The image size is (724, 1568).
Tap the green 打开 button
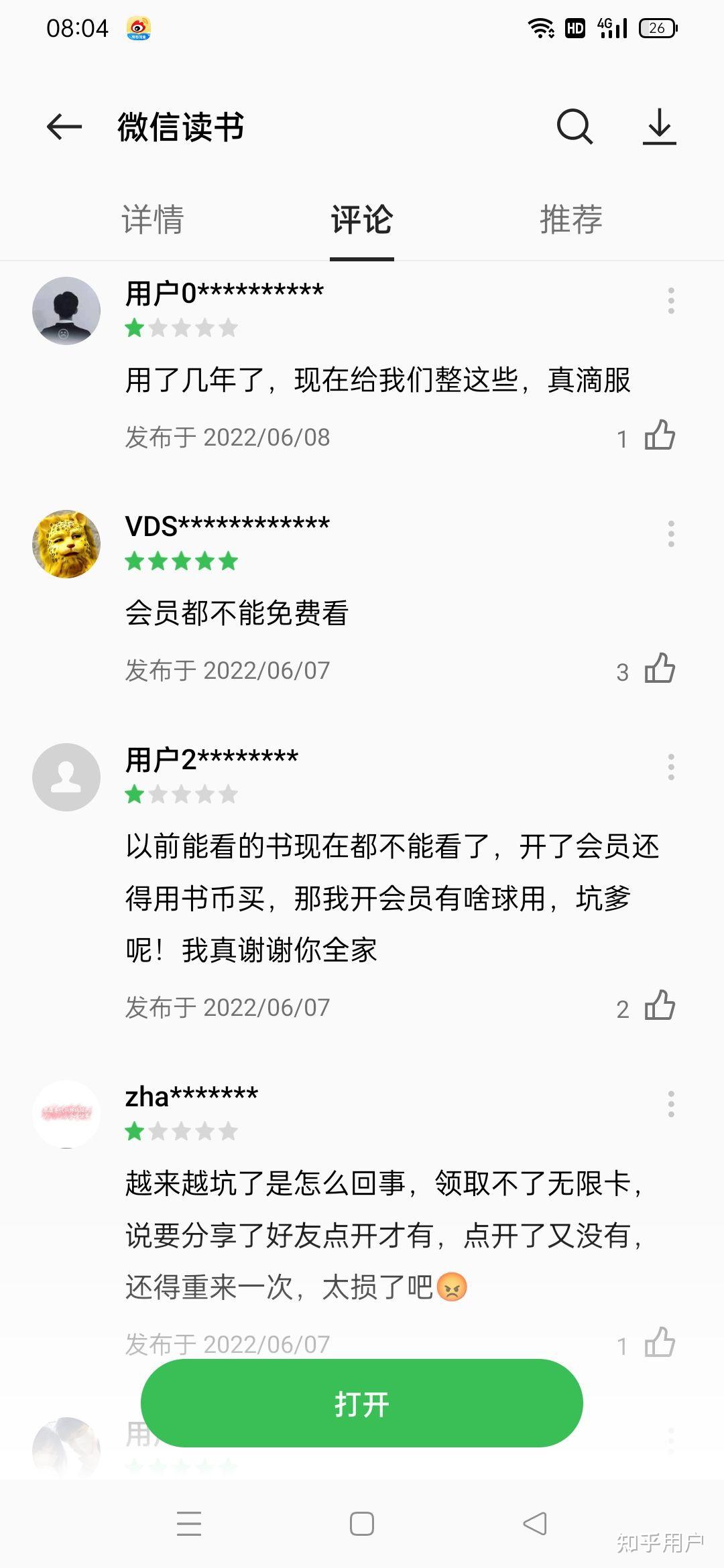click(362, 1403)
